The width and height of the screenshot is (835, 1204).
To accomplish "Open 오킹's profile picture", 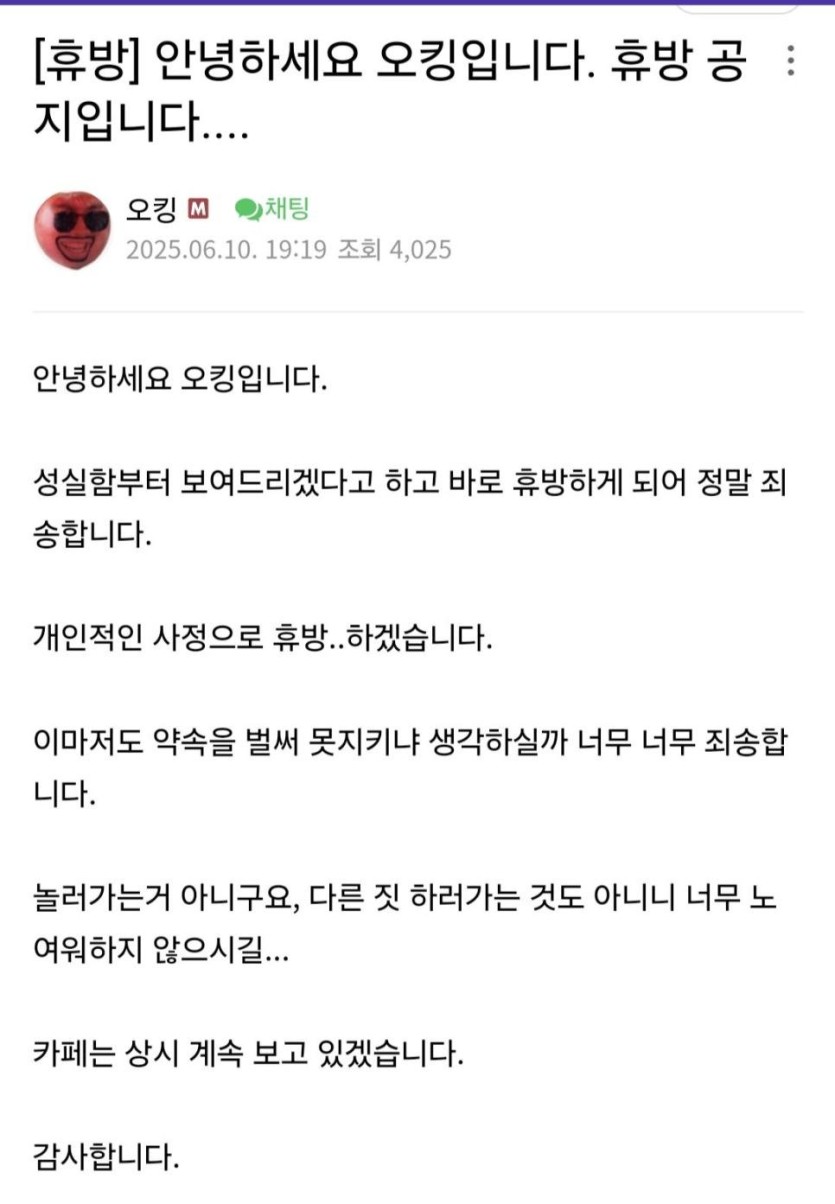I will click(73, 230).
